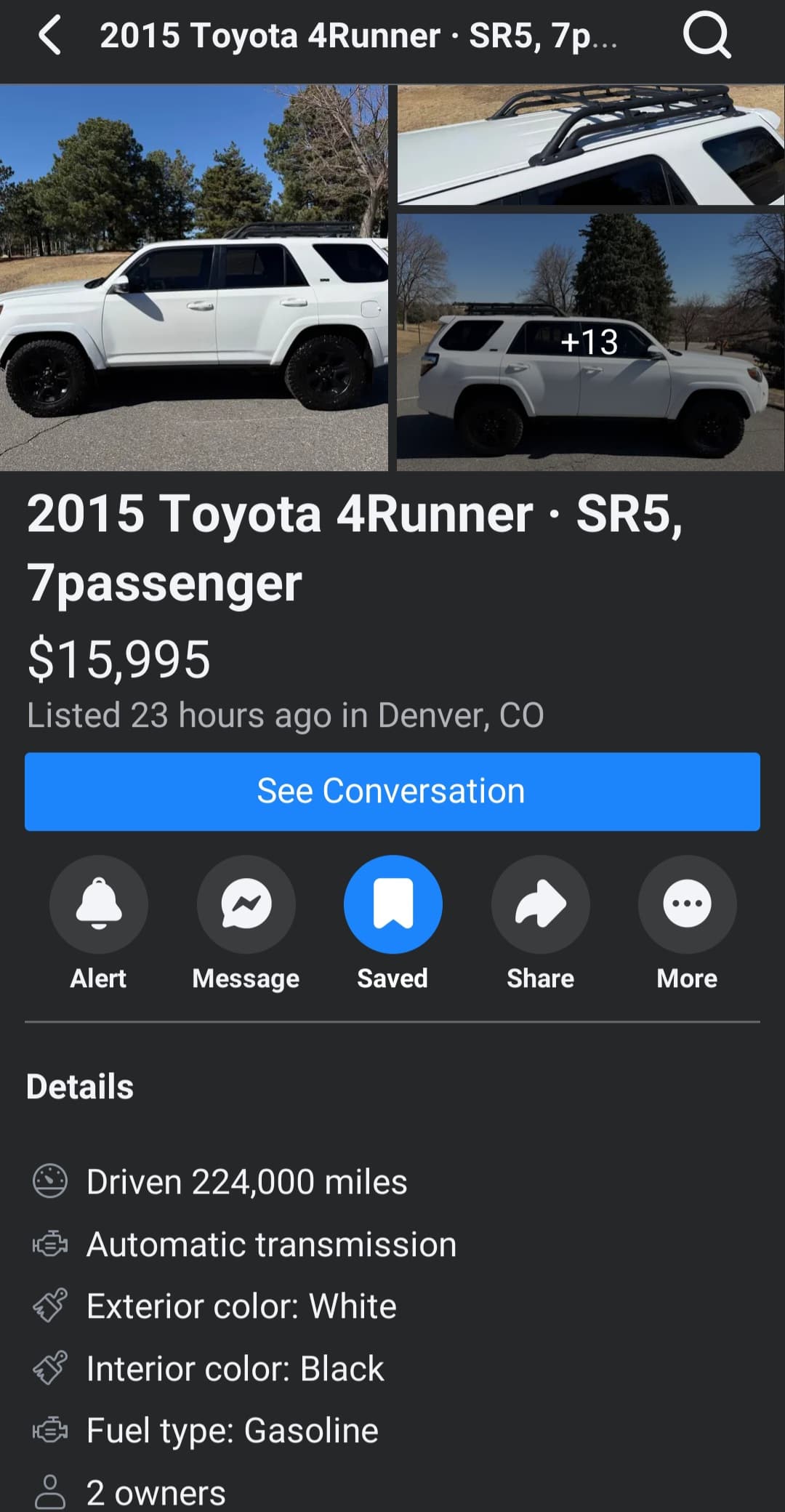Set an Alert for this listing
The image size is (785, 1512).
pos(99,904)
